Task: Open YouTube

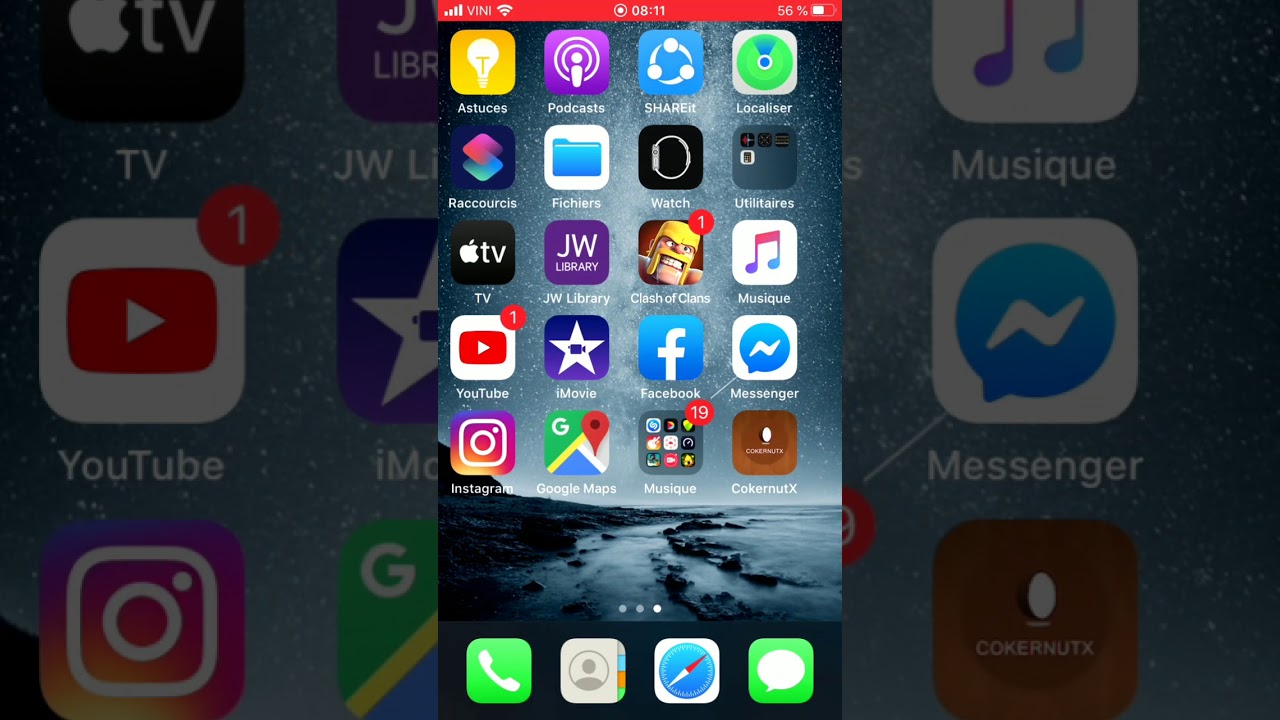Action: point(483,348)
